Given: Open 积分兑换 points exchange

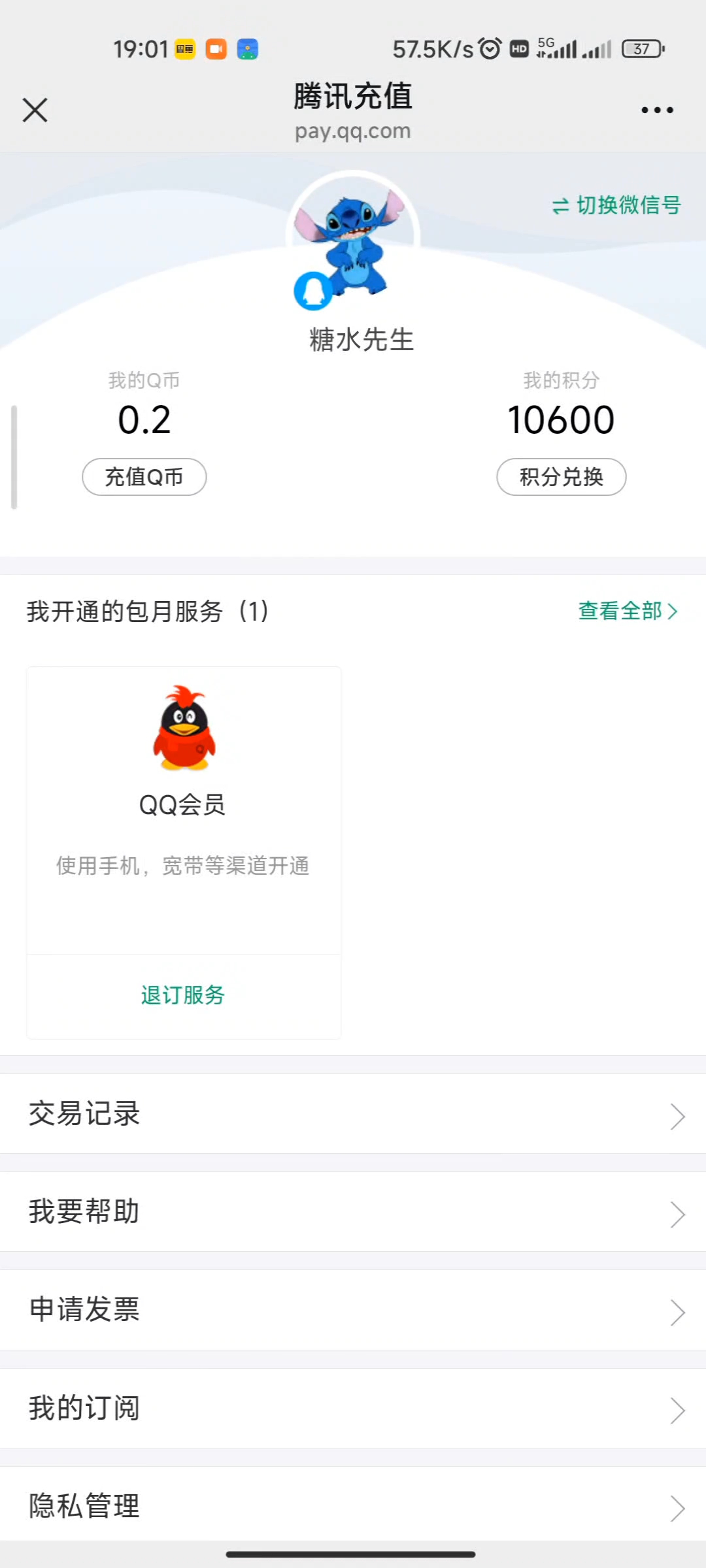Looking at the screenshot, I should coord(561,477).
